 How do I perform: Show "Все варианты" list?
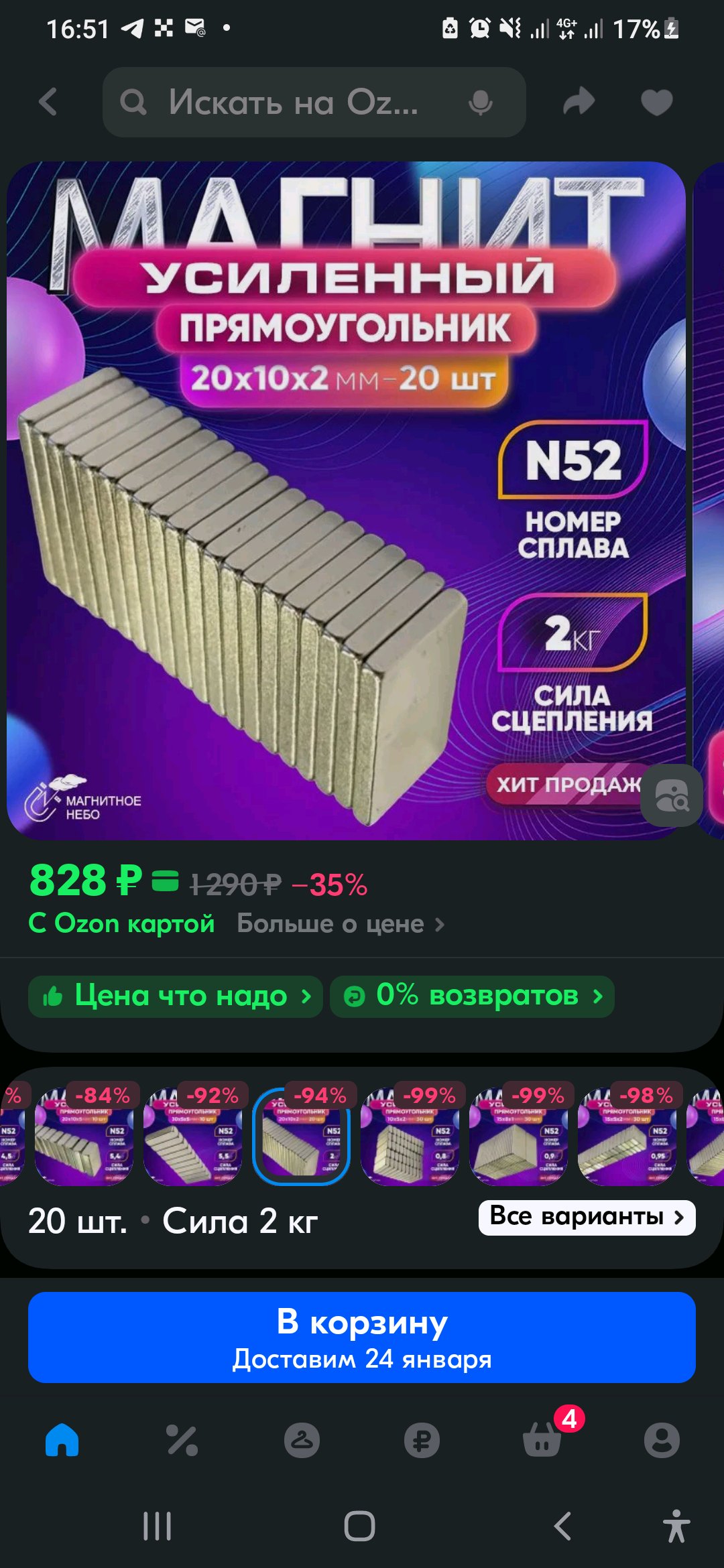click(x=587, y=1218)
